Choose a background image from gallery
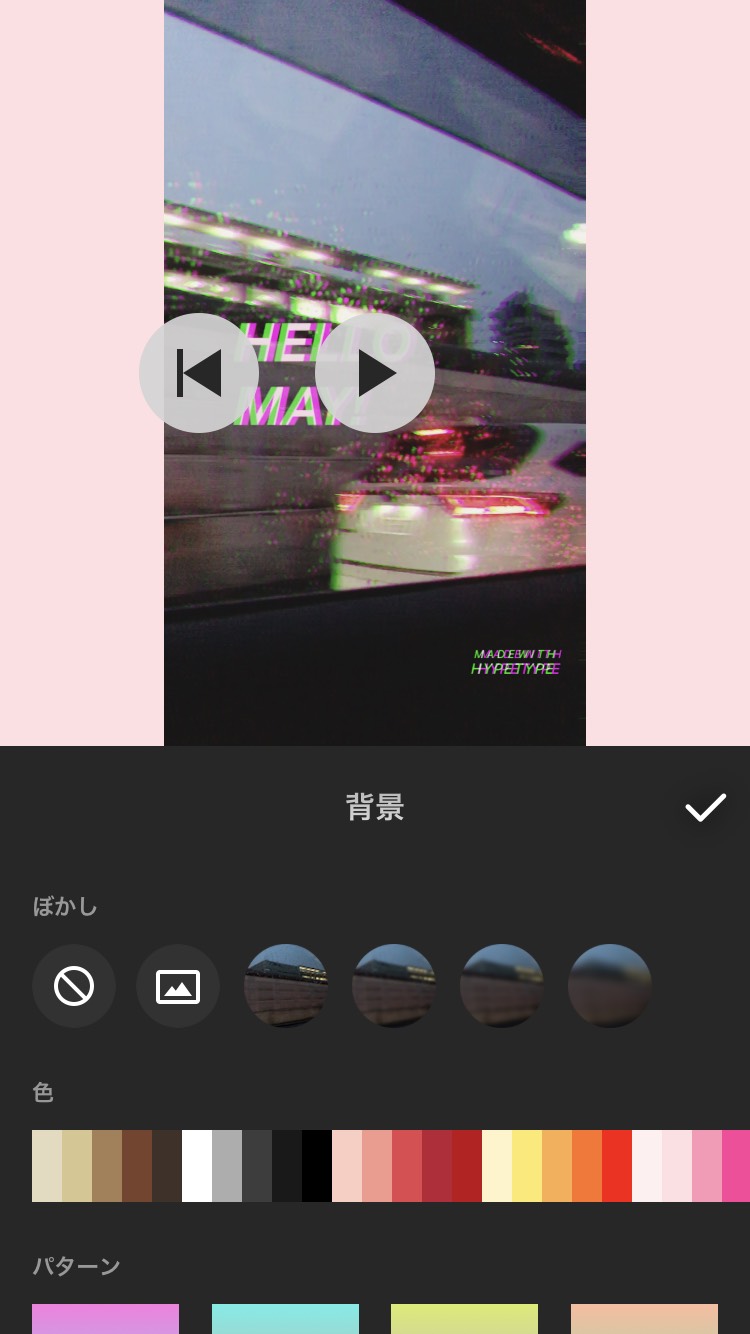 pos(178,986)
